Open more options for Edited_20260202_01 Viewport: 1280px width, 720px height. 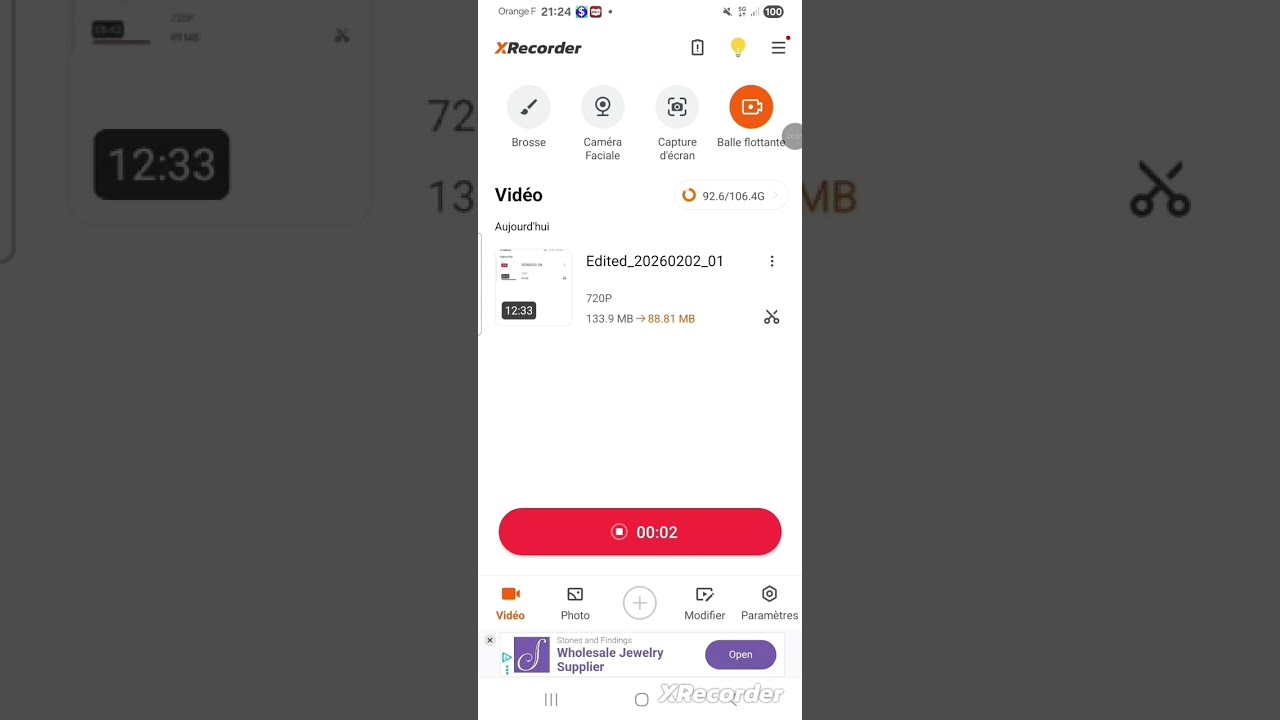tap(771, 261)
